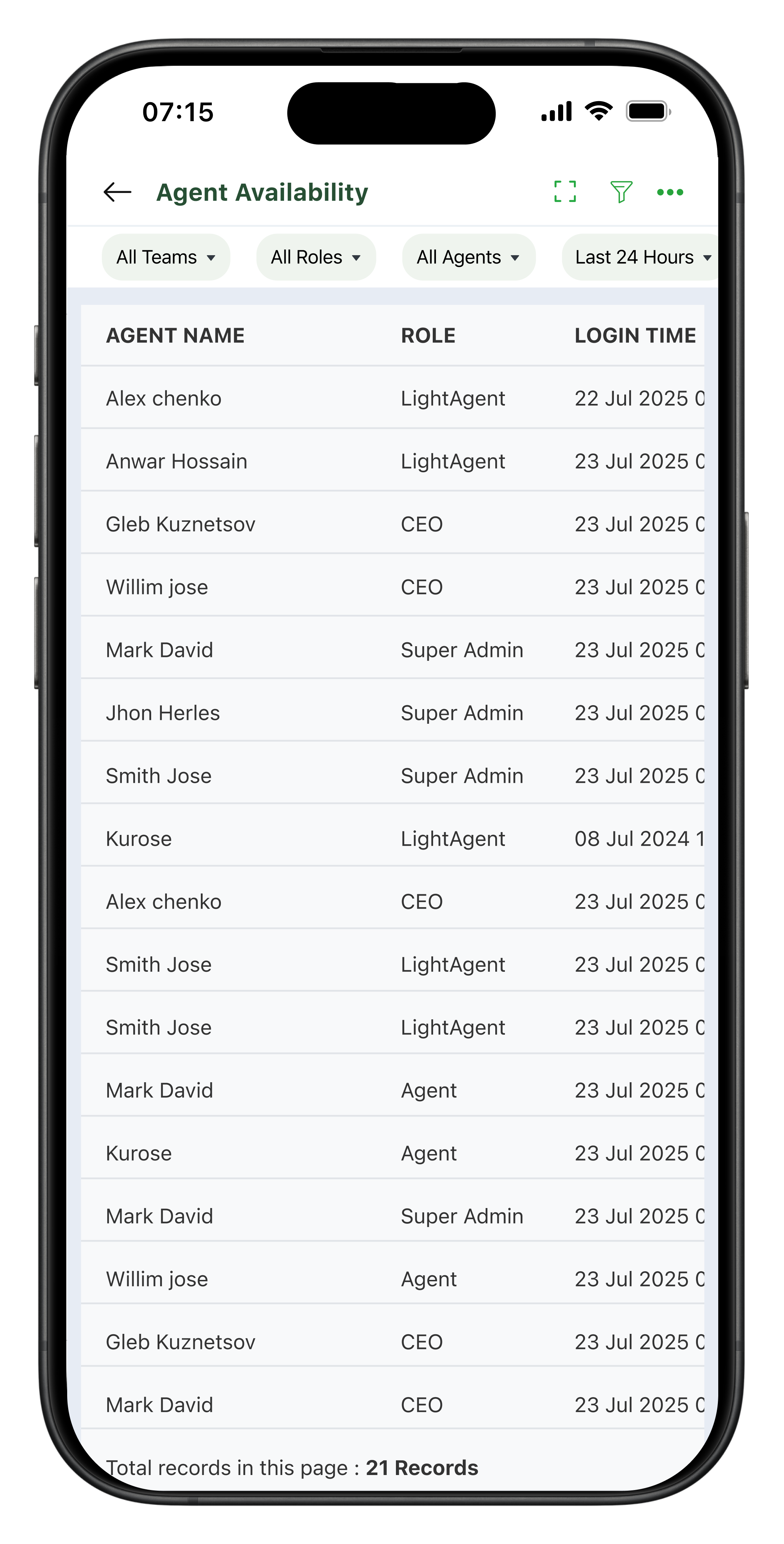Open the three-dot overflow menu

(670, 192)
